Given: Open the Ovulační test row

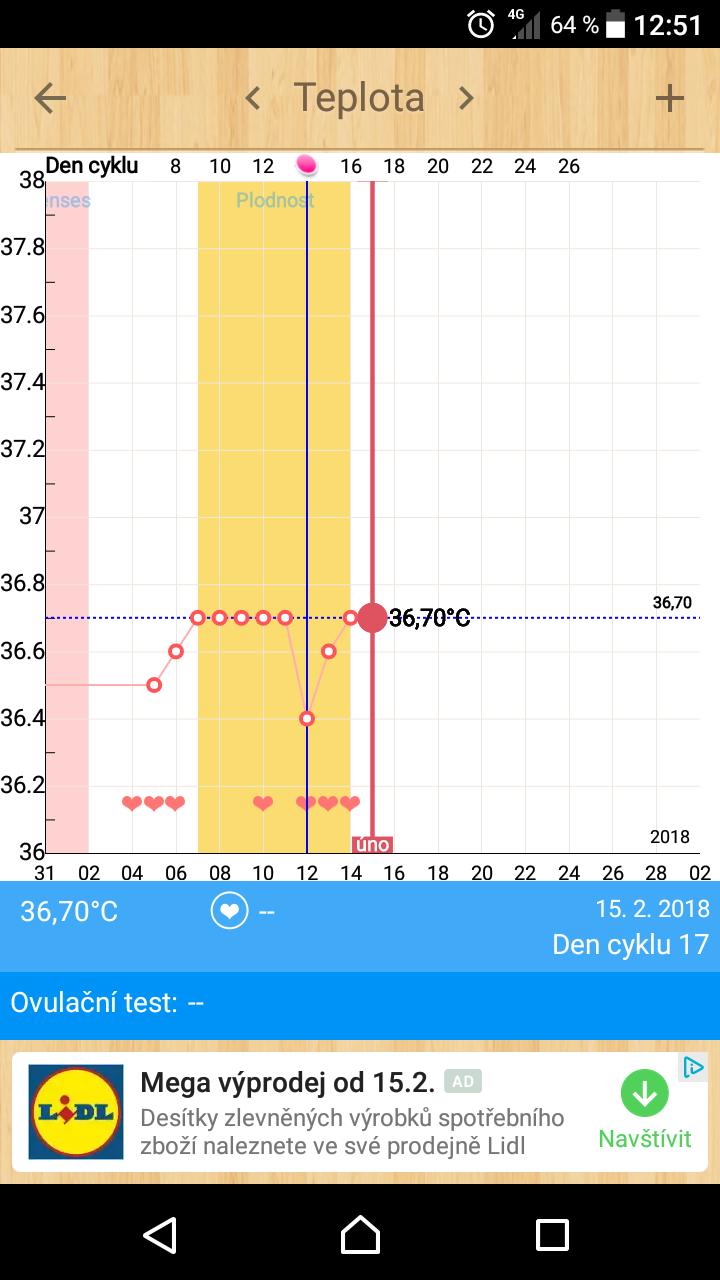Looking at the screenshot, I should coord(360,1002).
